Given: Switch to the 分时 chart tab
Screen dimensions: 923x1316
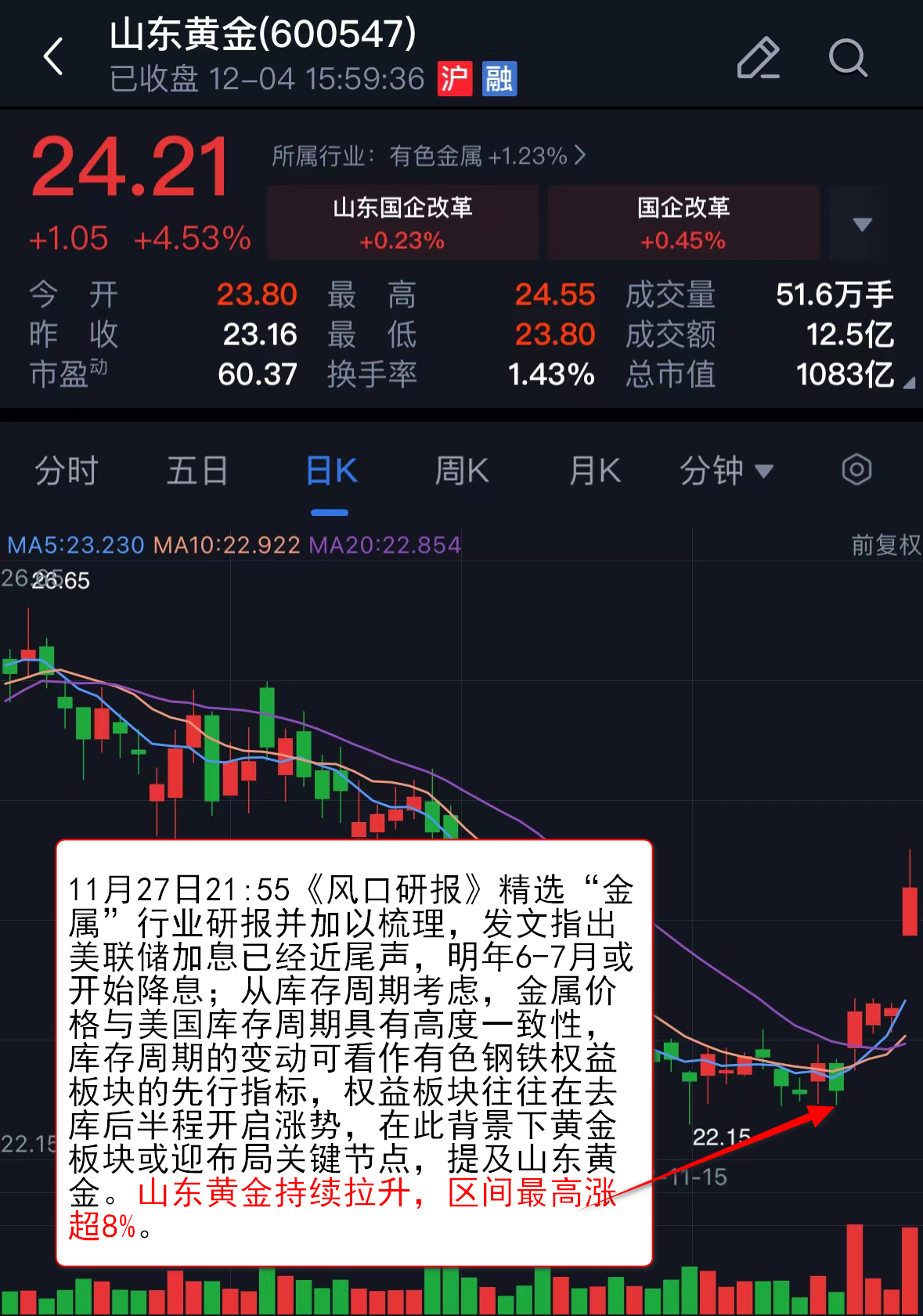Looking at the screenshot, I should [x=67, y=471].
